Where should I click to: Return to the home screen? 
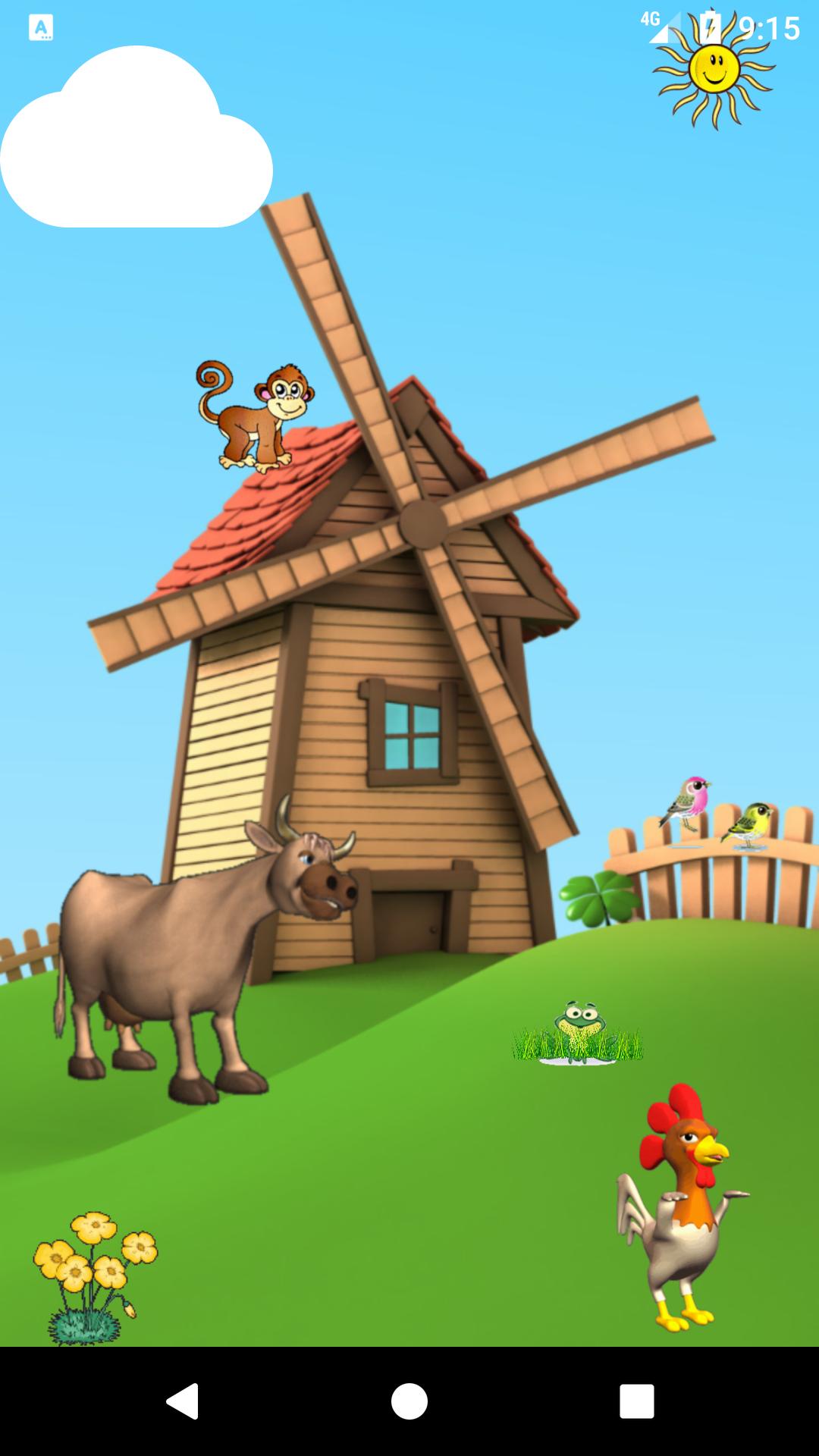tap(409, 1401)
